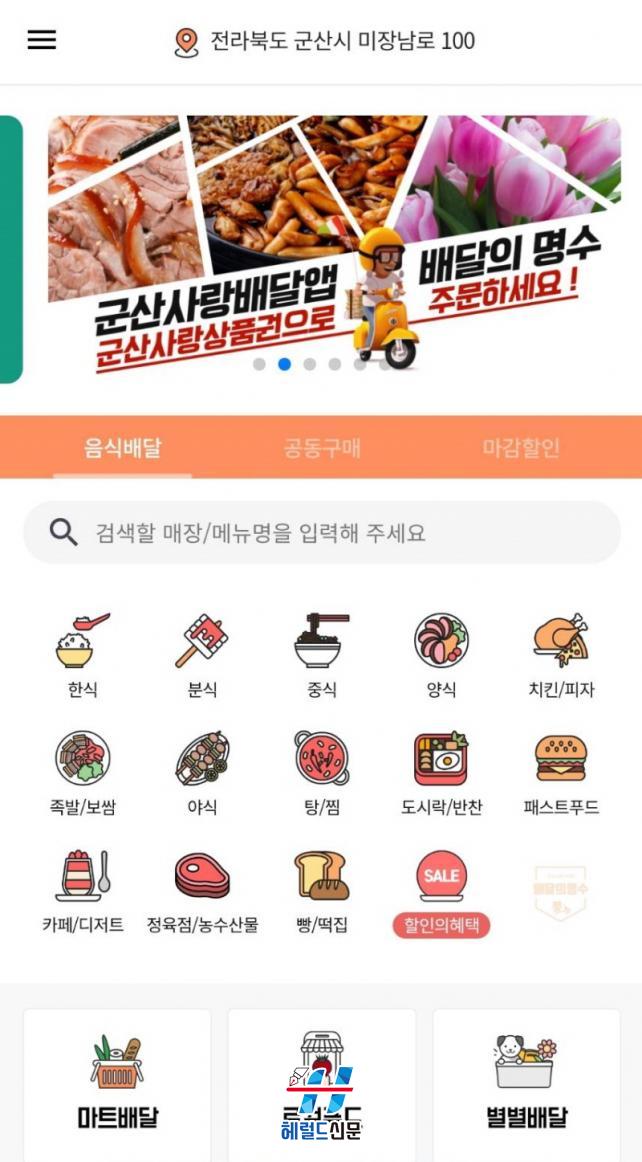This screenshot has height=1162, width=642.
Task: Open the 중식 category
Action: (x=321, y=655)
